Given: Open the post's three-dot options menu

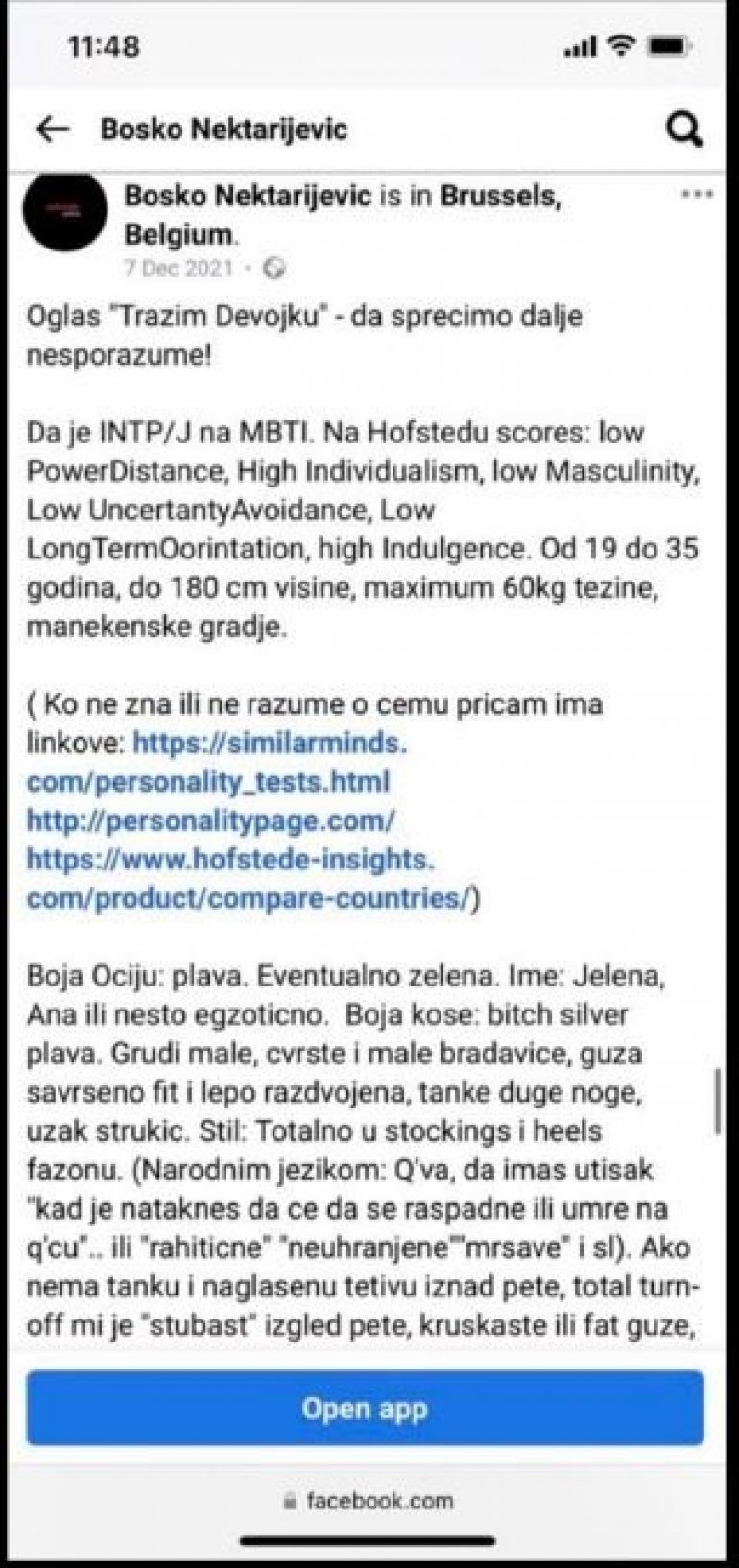Looking at the screenshot, I should click(x=697, y=195).
